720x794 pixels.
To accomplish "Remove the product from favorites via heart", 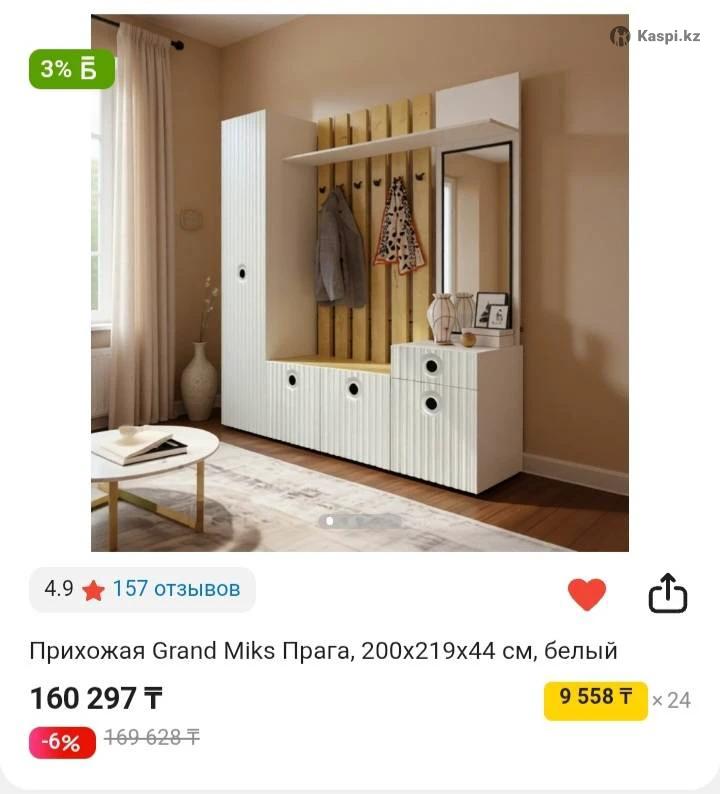I will click(587, 594).
